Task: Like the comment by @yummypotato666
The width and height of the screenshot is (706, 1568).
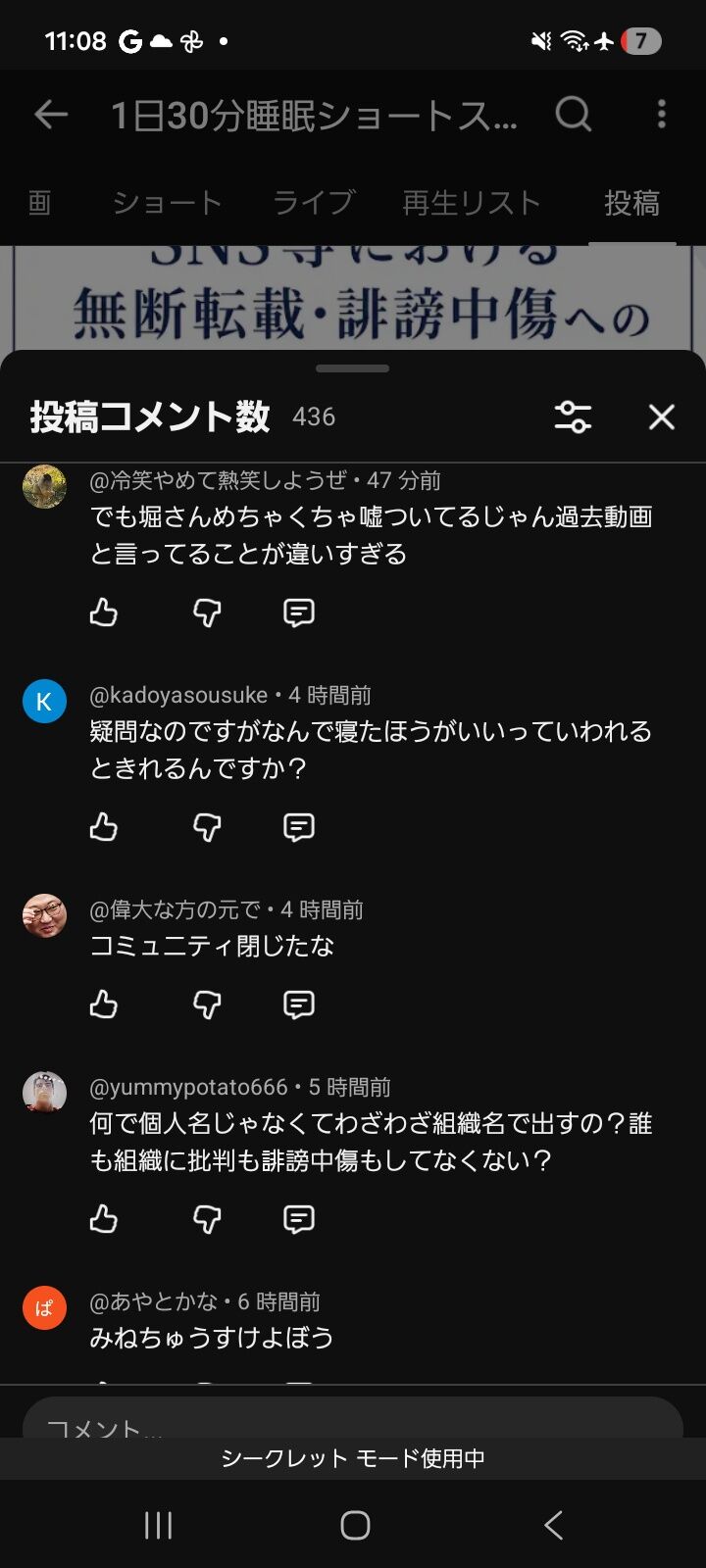Action: point(104,1219)
